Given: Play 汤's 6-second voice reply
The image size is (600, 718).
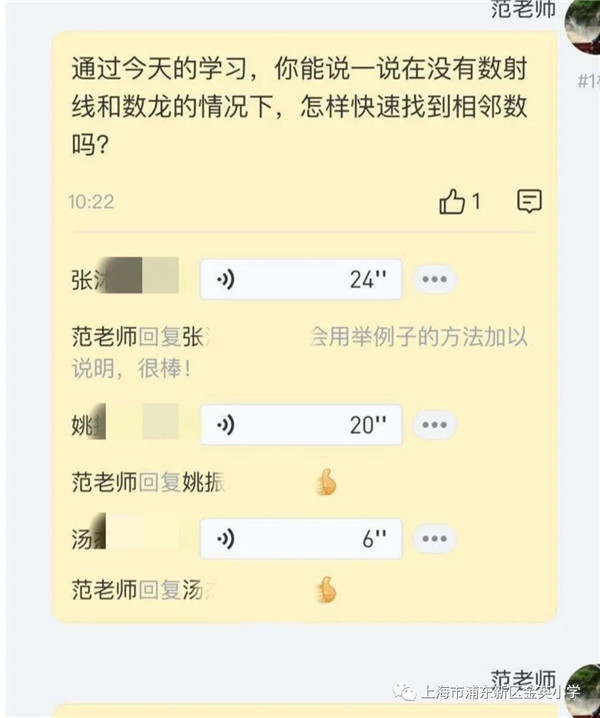Looking at the screenshot, I should coord(301,539).
